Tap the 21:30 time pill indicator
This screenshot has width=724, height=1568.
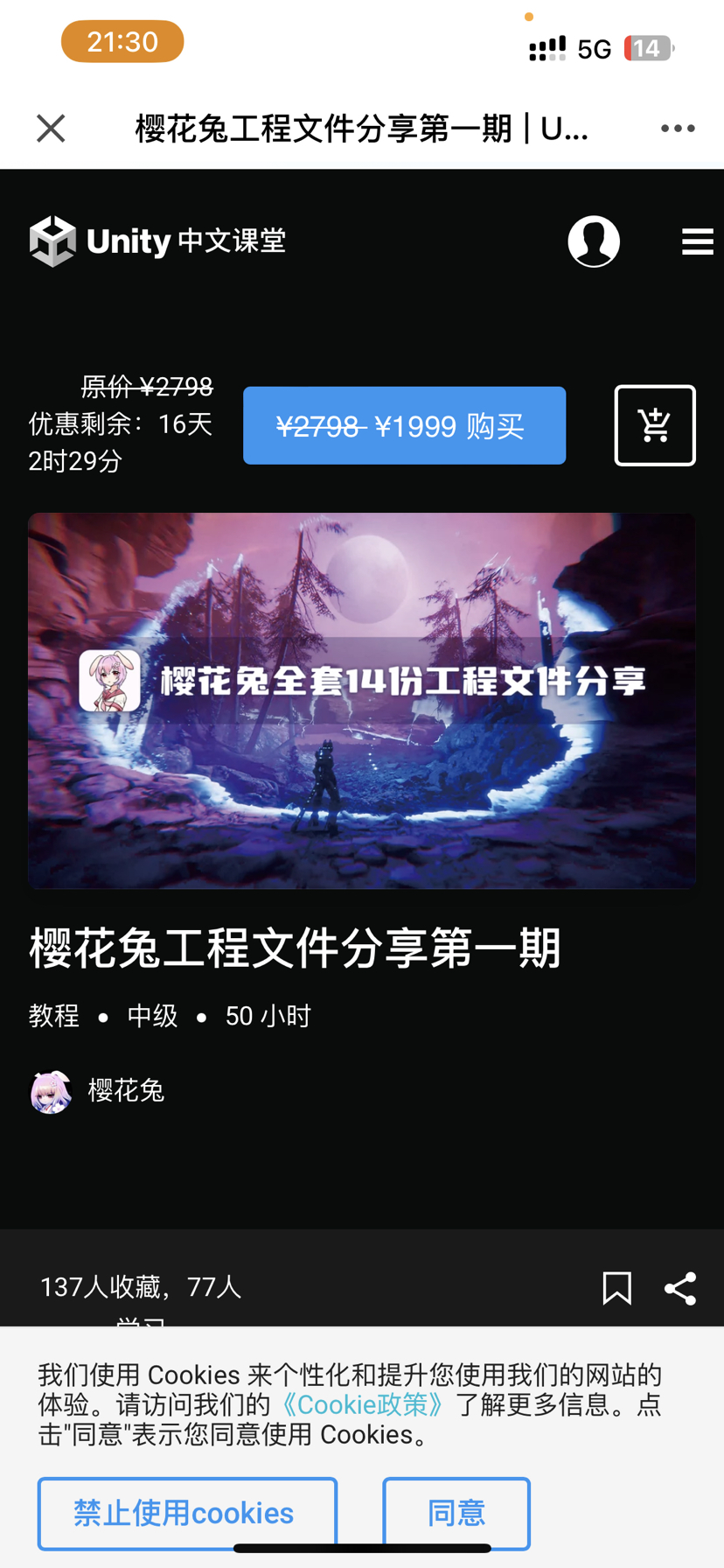pos(122,40)
